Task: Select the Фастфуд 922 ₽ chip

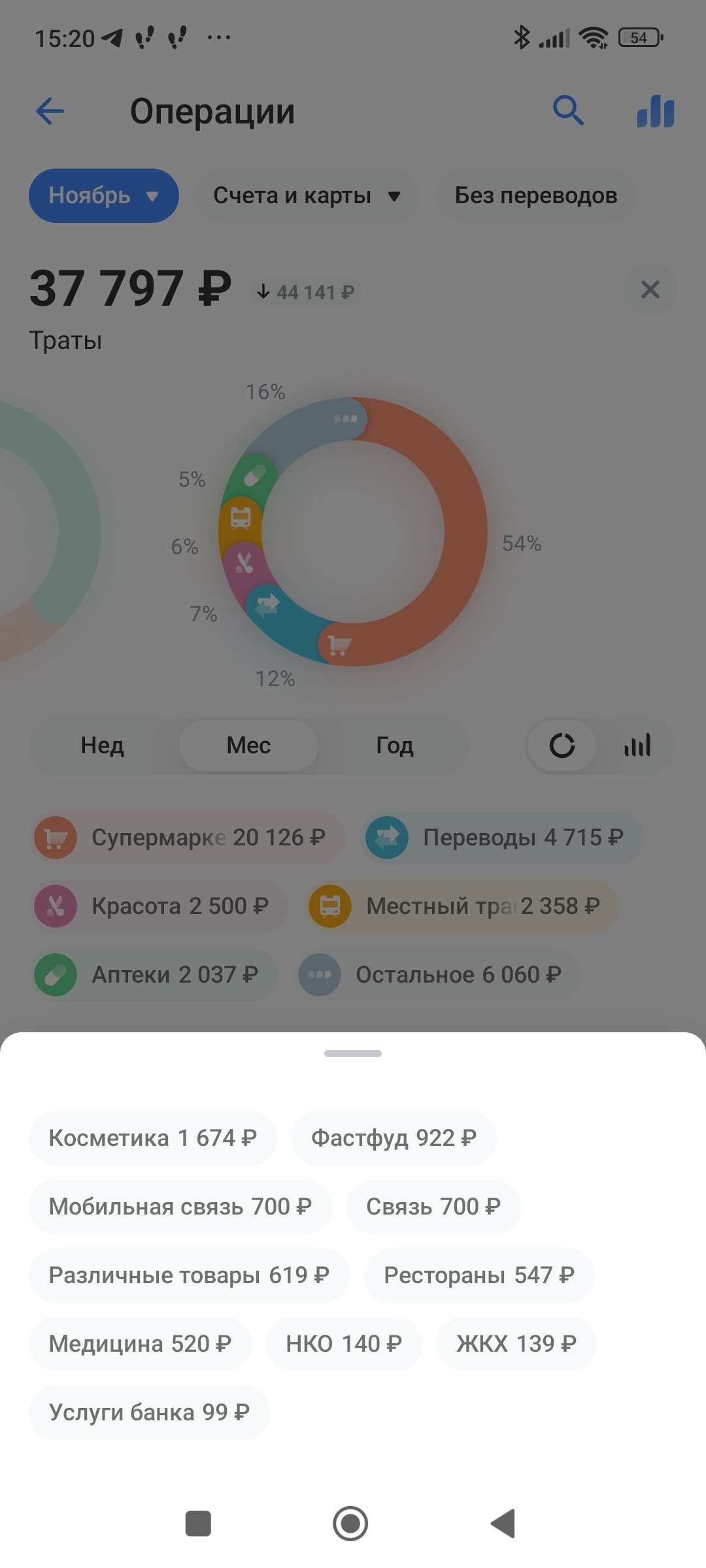Action: 394,1138
